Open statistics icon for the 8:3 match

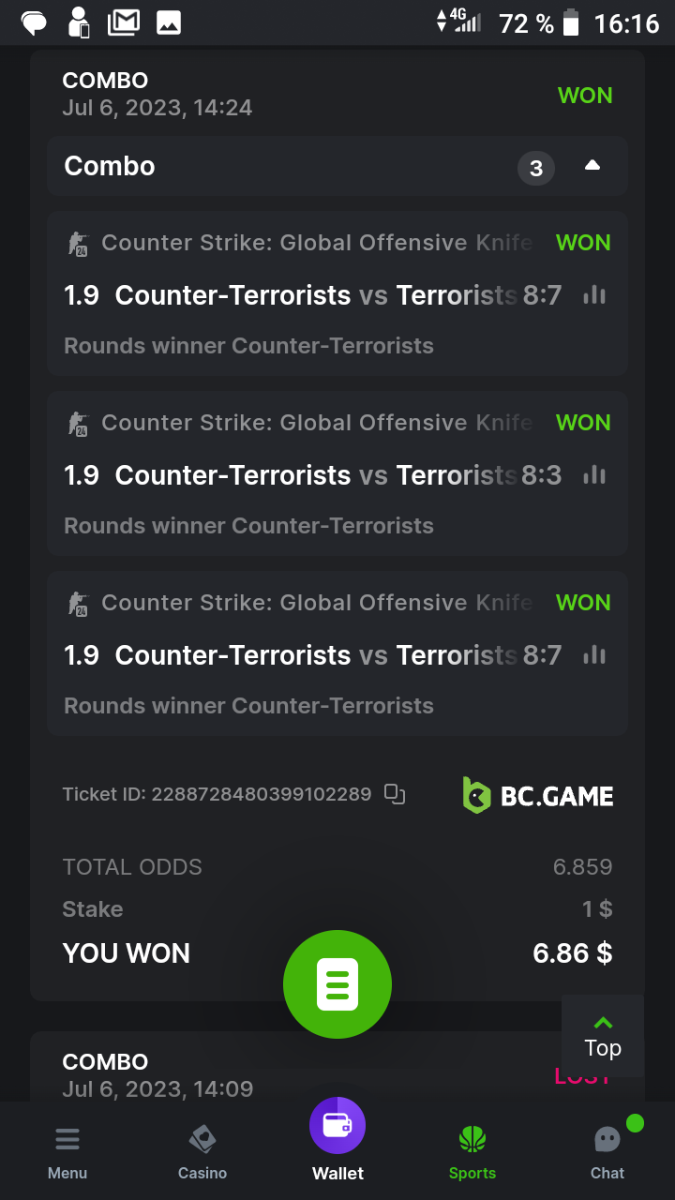coord(594,475)
